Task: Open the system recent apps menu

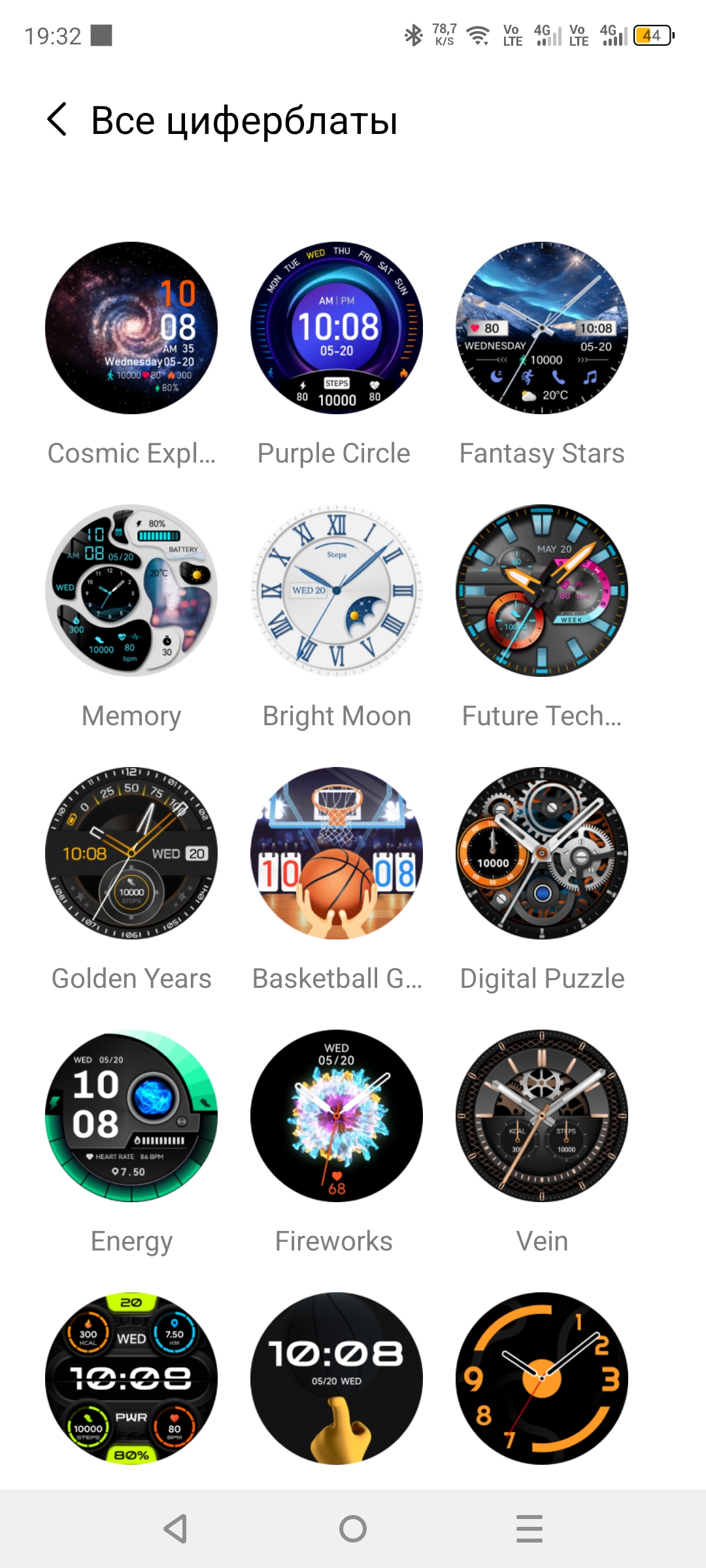Action: point(529,1529)
